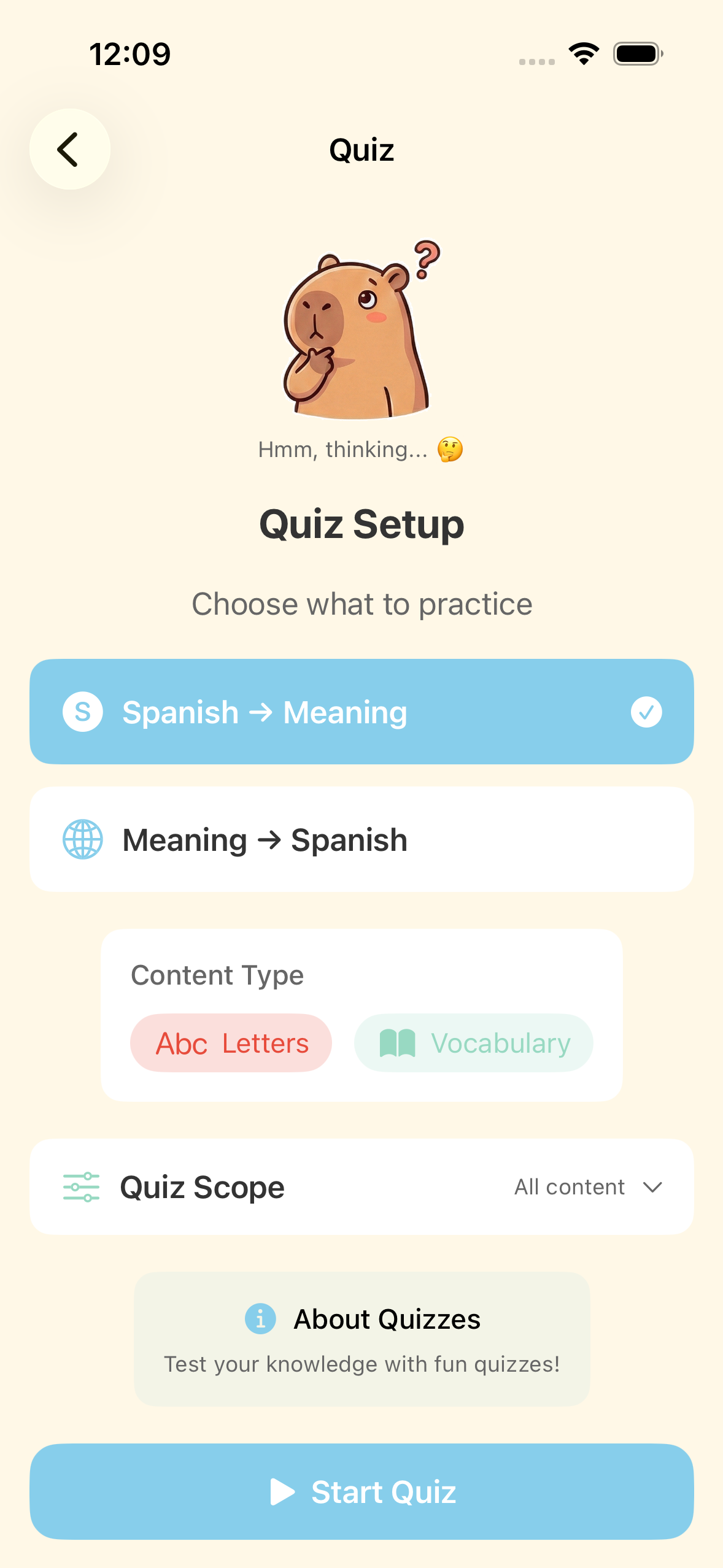This screenshot has width=723, height=1568.
Task: Select the Letters content type chip
Action: tap(231, 1042)
